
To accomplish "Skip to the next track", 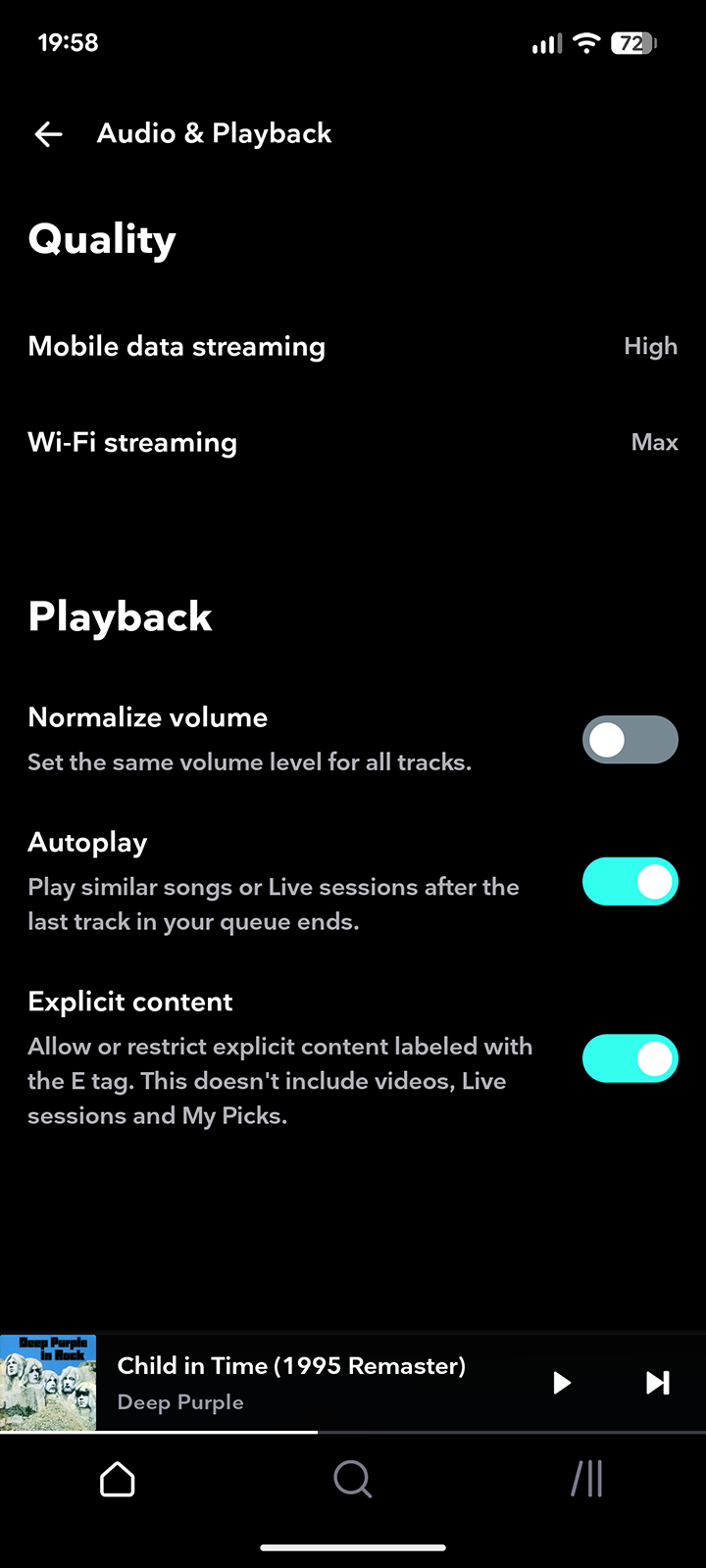I will [657, 1383].
